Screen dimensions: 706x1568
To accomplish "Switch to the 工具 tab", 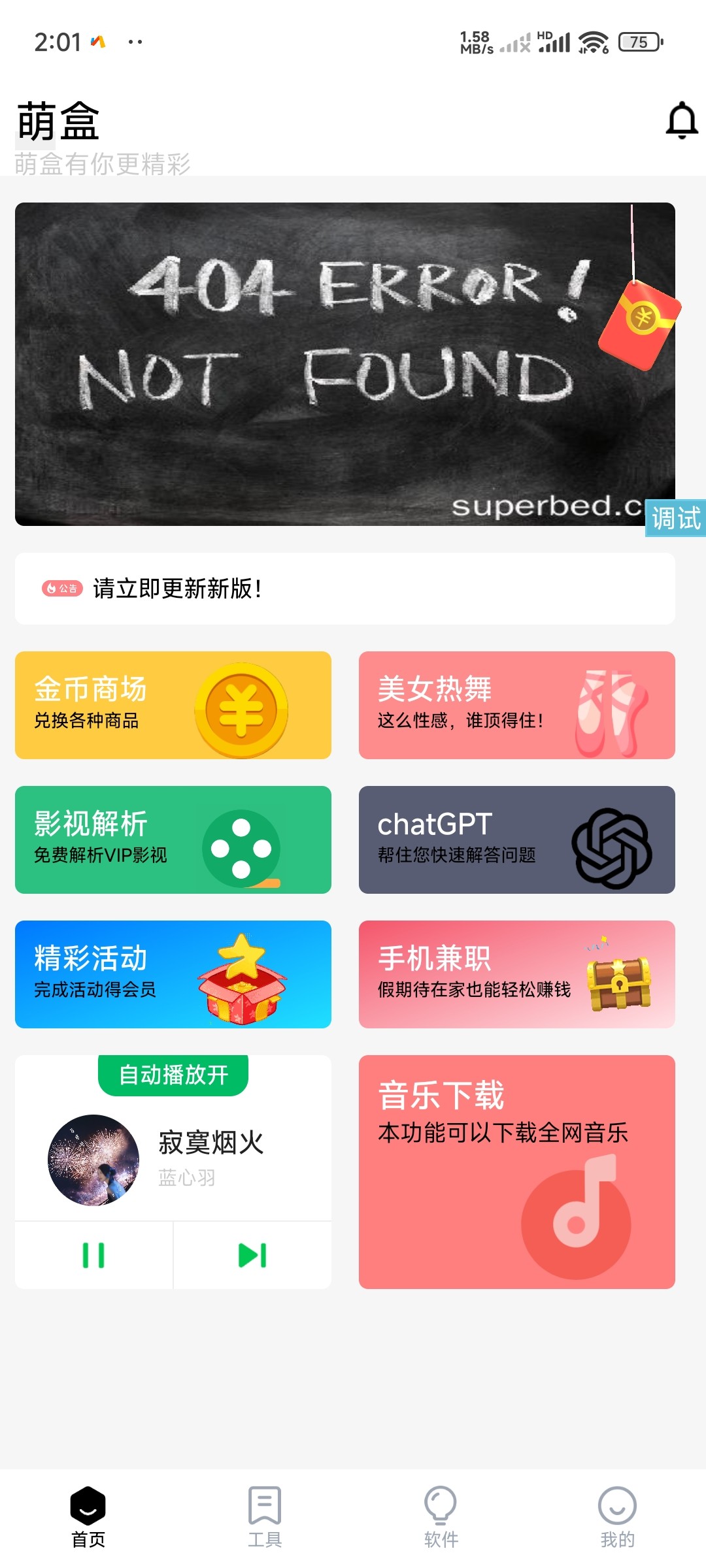I will (x=265, y=1517).
